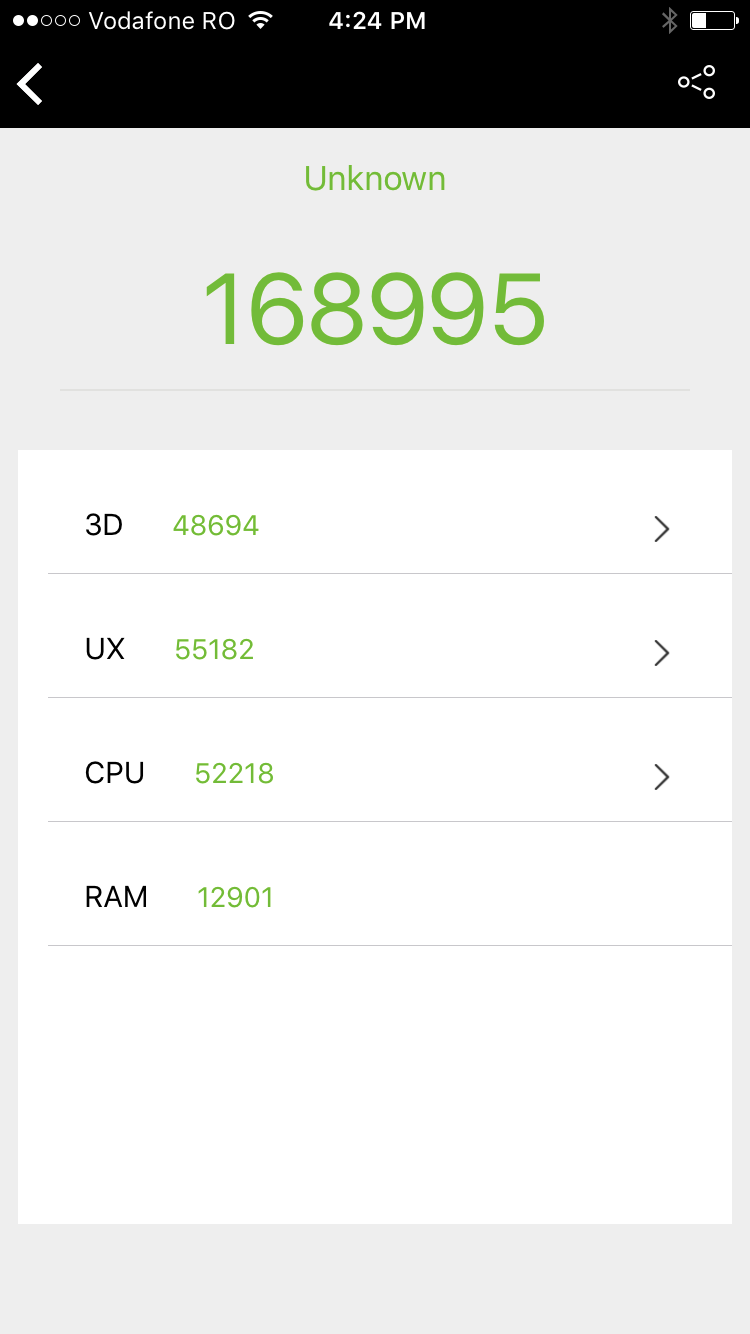Expand the CPU score details
750x1334 pixels.
660,776
